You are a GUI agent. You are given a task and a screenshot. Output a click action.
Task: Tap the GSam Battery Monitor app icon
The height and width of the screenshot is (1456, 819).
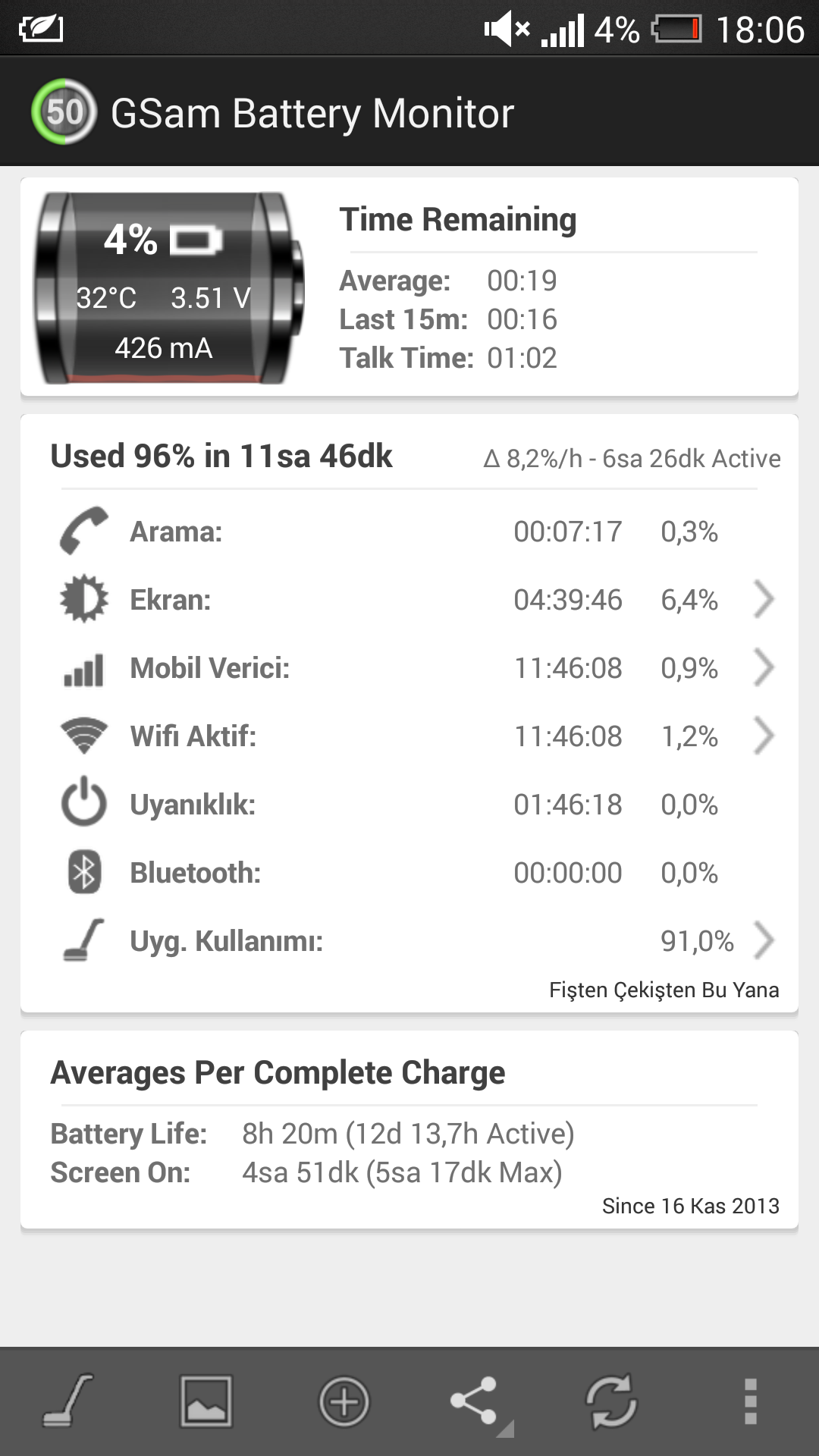pyautogui.click(x=64, y=112)
